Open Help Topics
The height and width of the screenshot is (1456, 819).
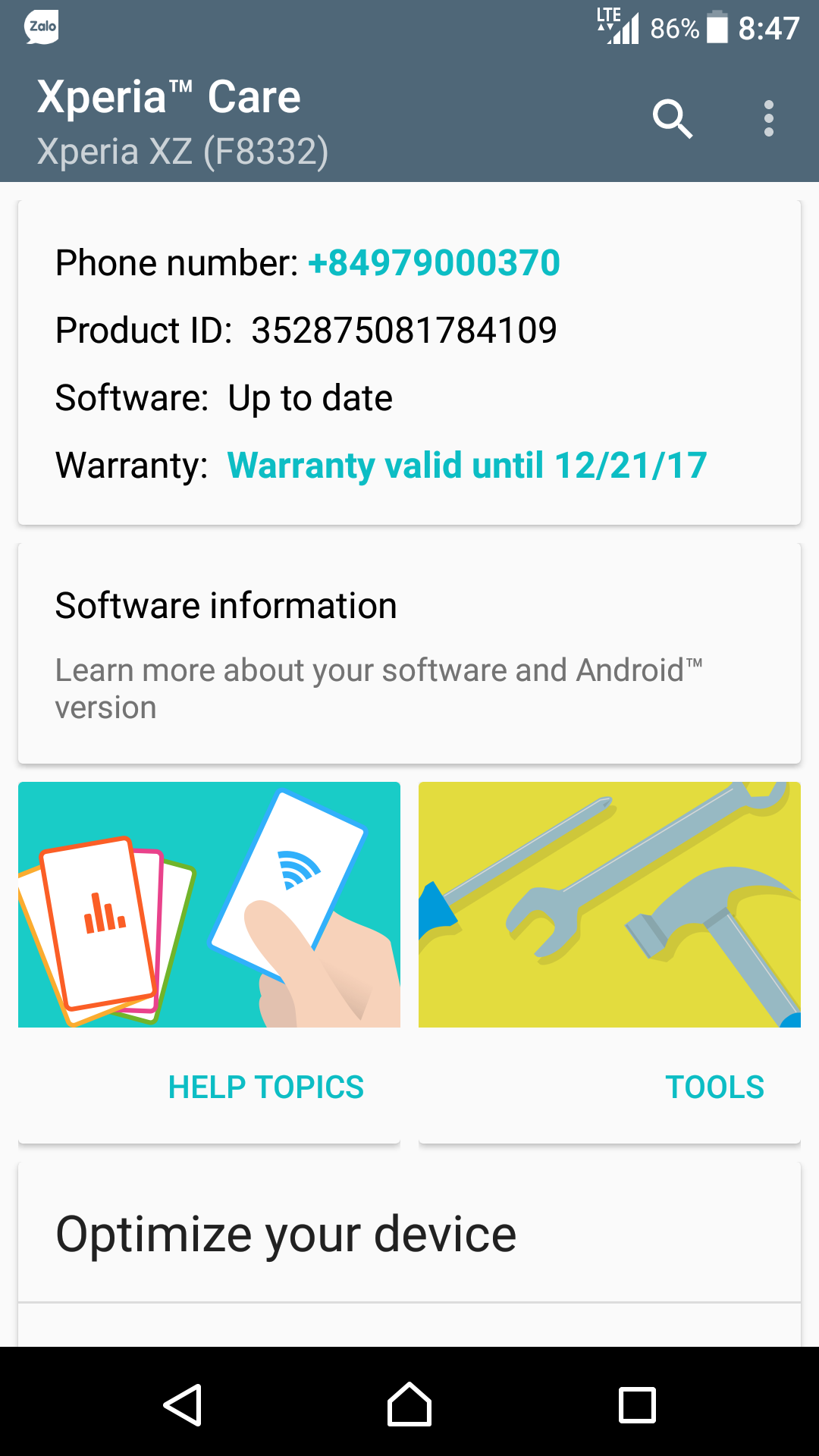point(209,962)
